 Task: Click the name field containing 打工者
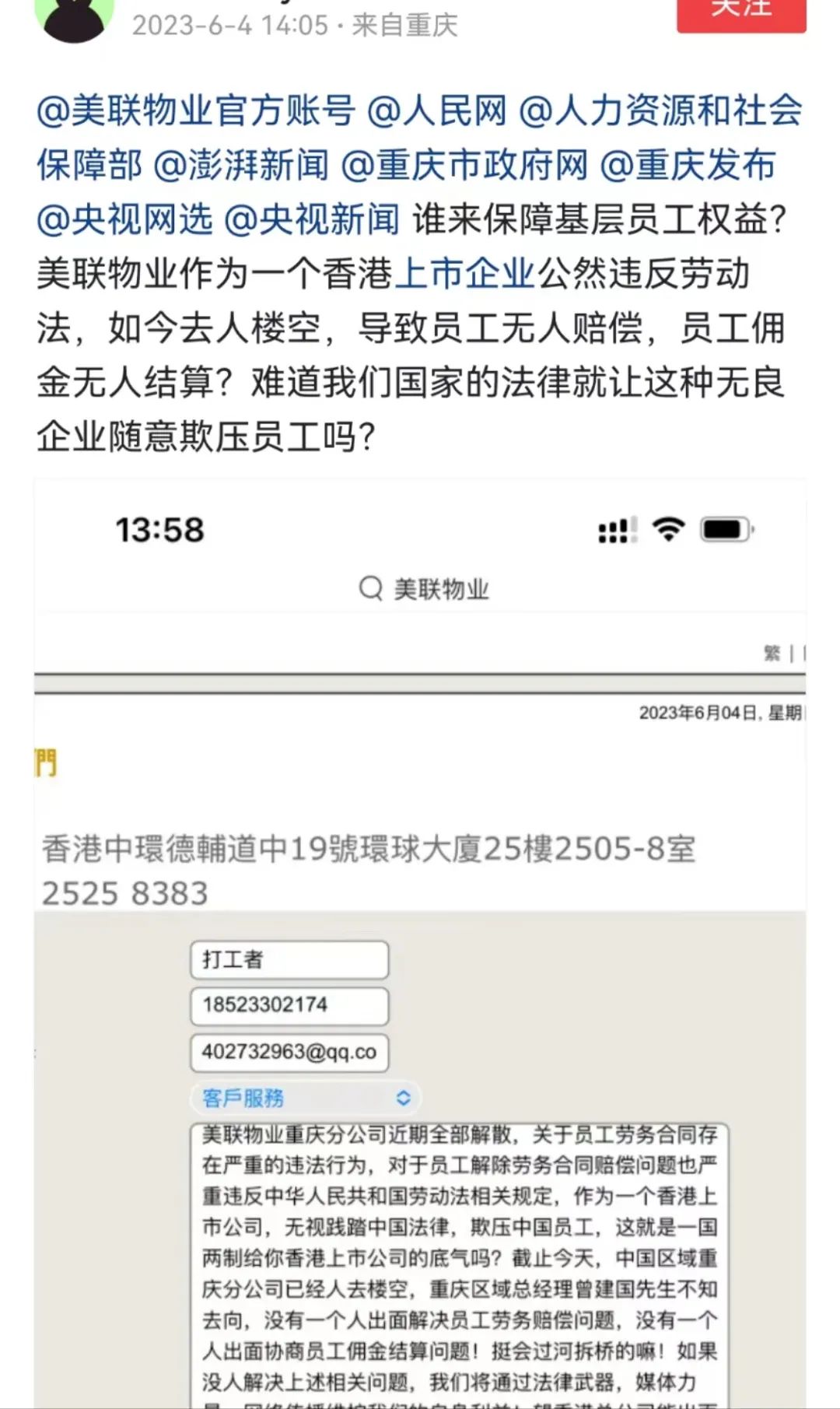[x=289, y=959]
